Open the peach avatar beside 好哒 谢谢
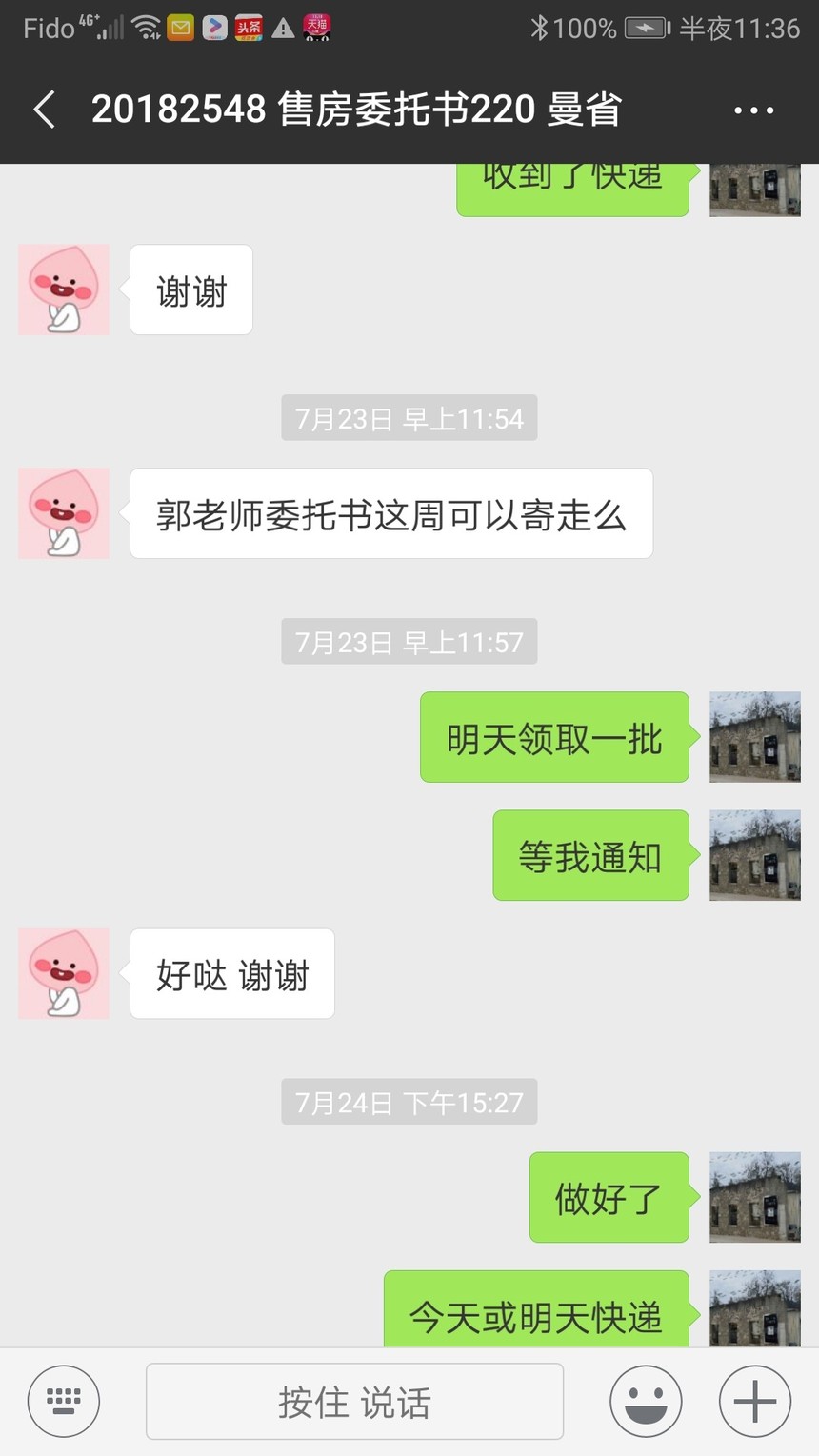This screenshot has height=1456, width=819. tap(64, 974)
